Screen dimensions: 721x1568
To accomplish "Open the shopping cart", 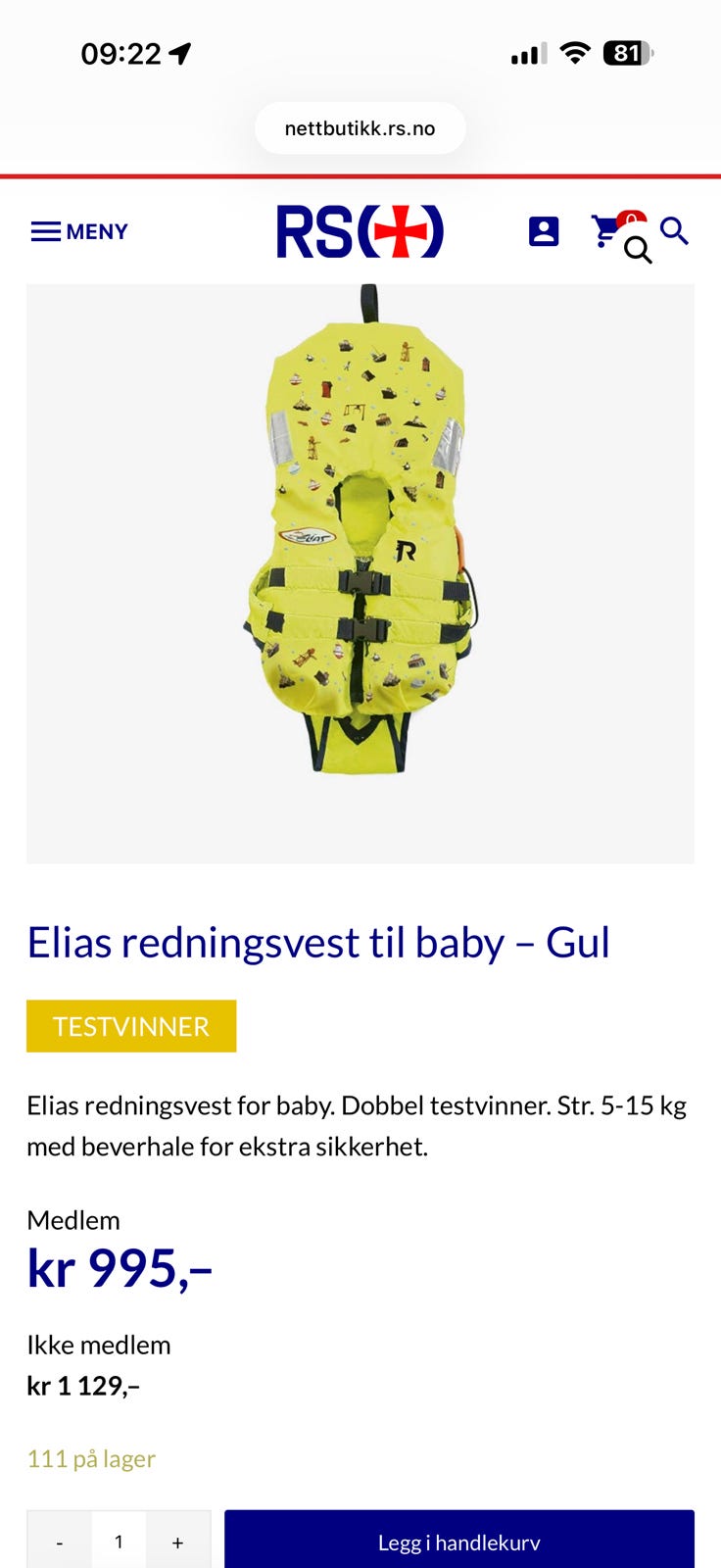I will point(607,231).
